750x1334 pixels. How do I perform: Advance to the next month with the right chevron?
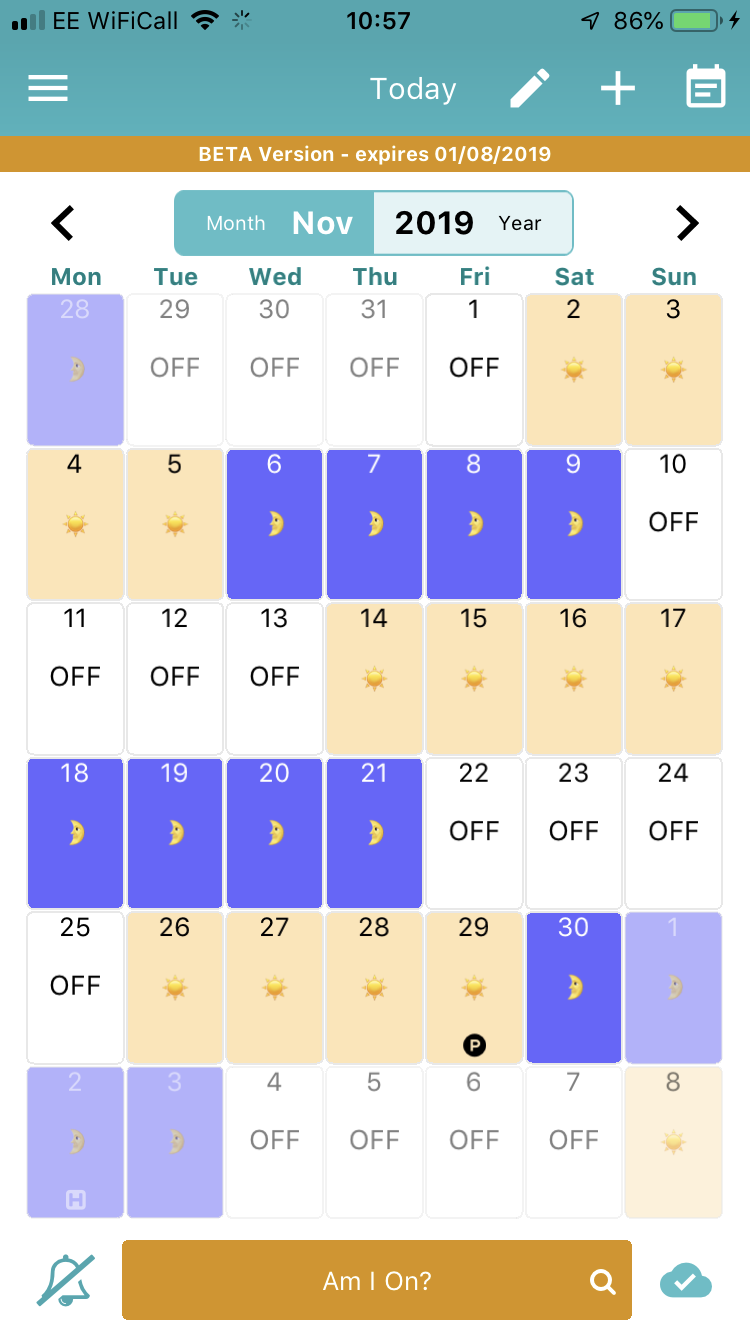(687, 223)
